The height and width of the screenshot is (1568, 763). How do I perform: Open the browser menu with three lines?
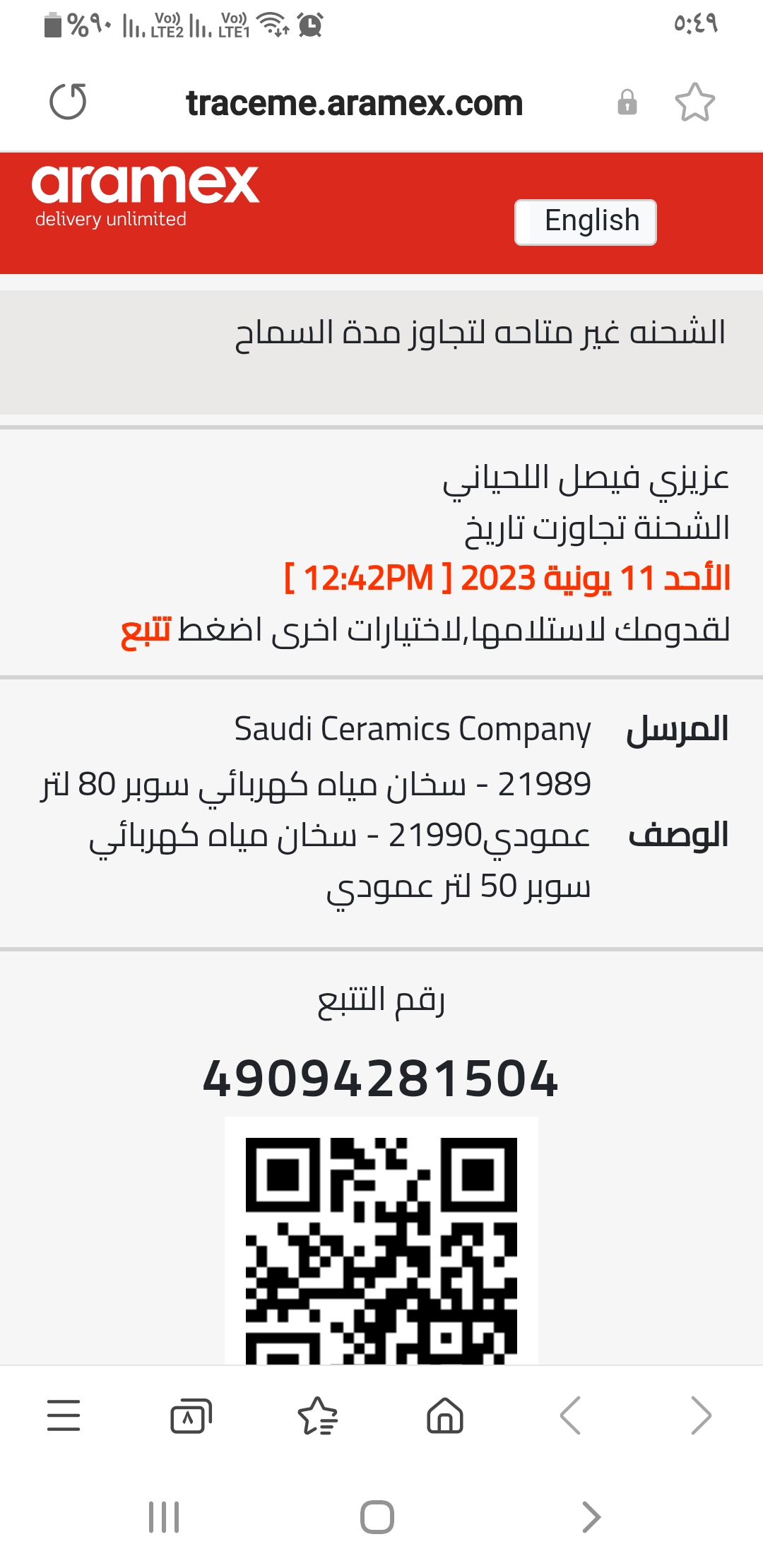point(64,1415)
